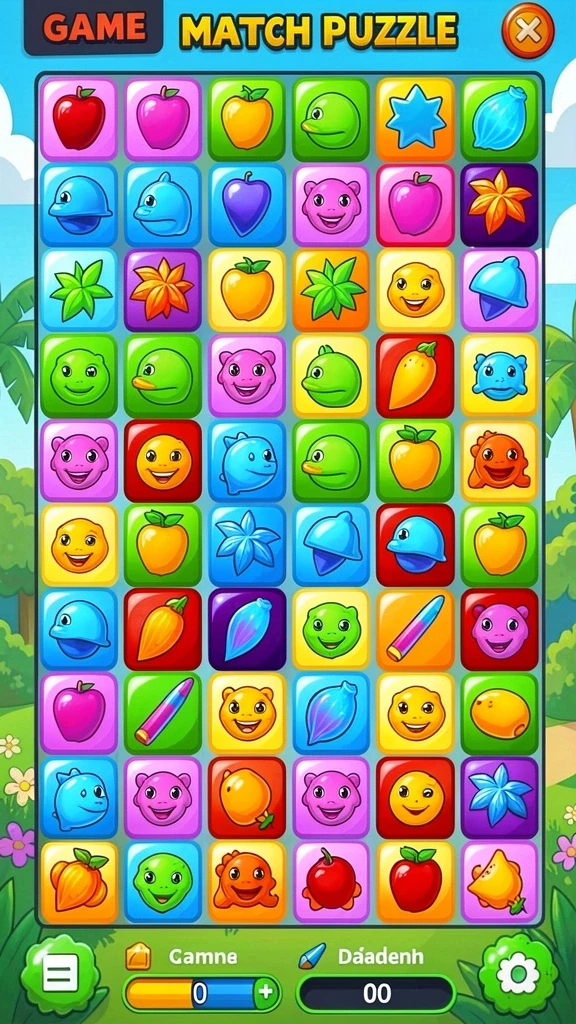Tap the purple feather on the dark purple tile

pos(247,629)
